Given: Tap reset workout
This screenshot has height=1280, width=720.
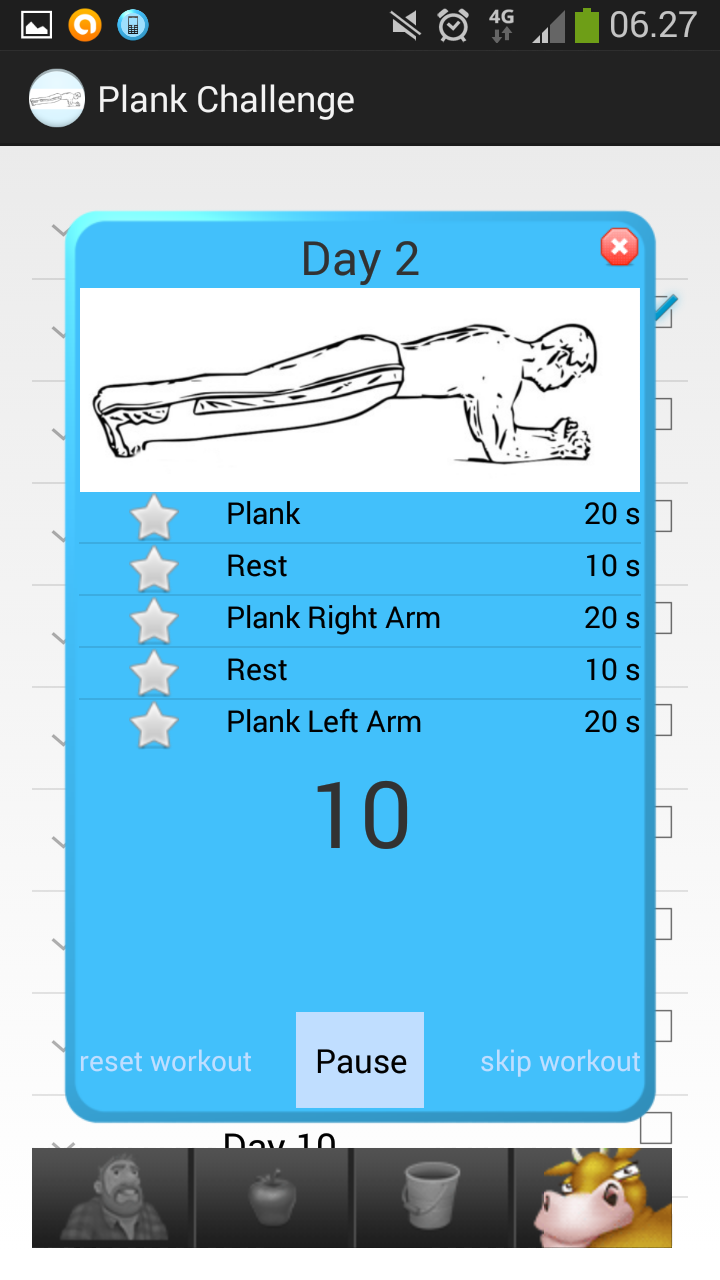Looking at the screenshot, I should point(166,1061).
